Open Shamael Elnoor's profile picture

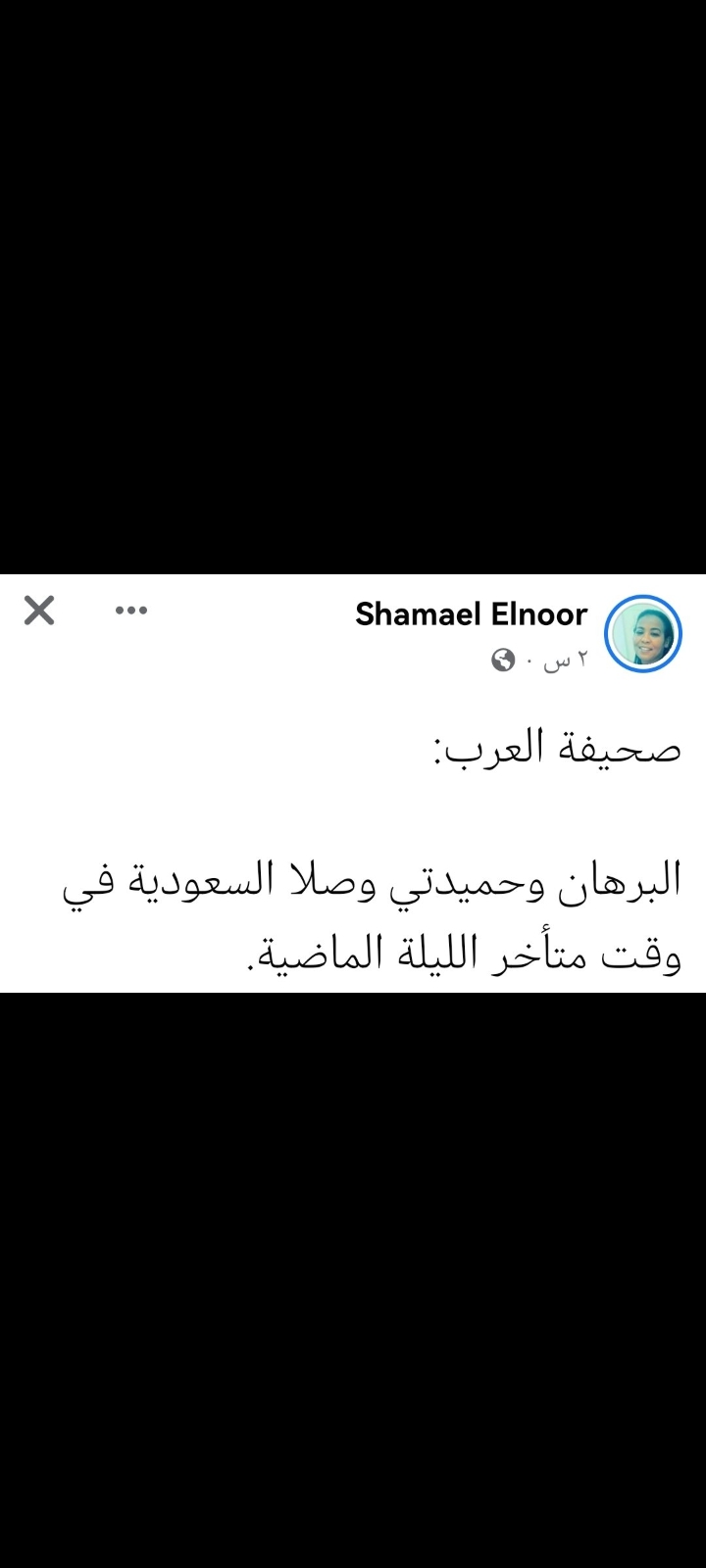643,633
